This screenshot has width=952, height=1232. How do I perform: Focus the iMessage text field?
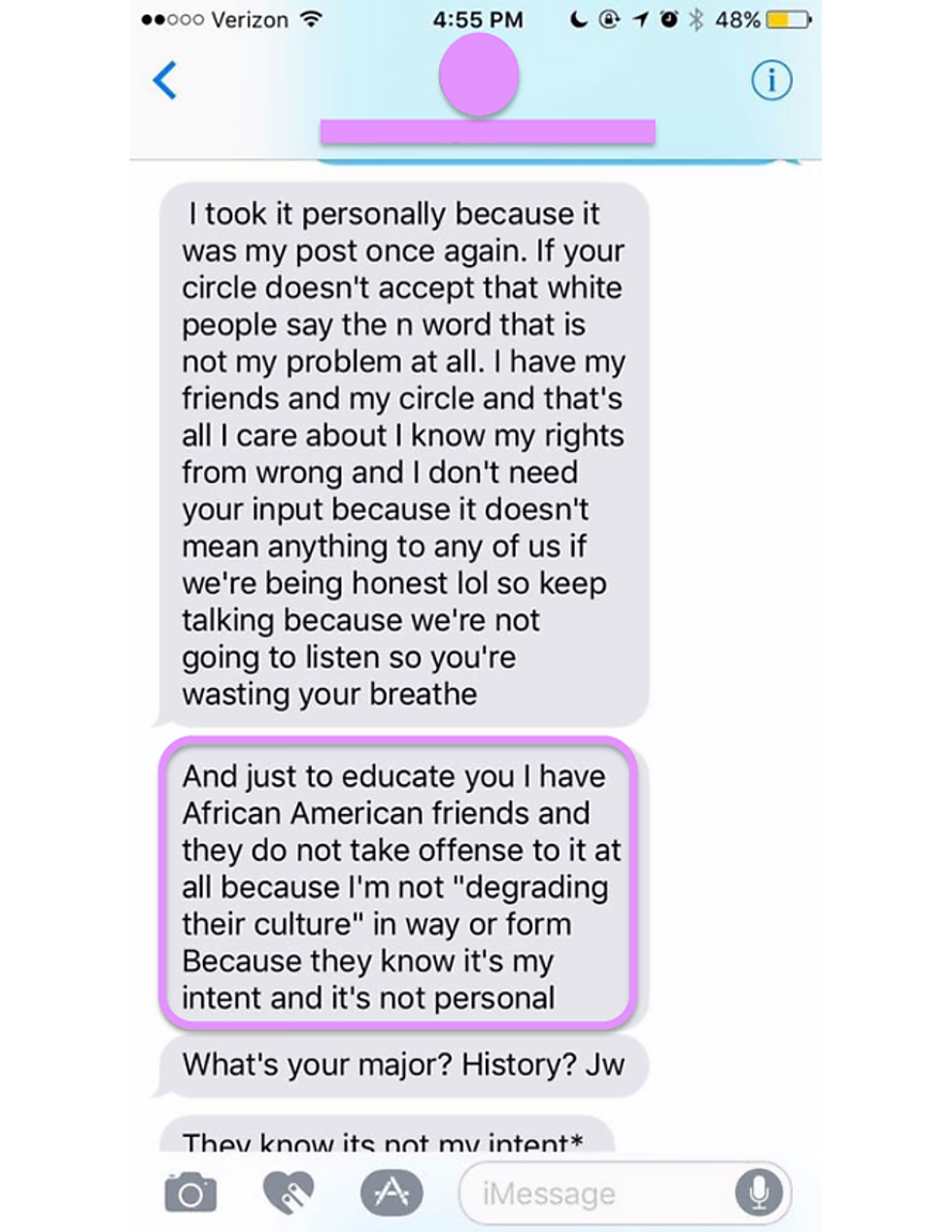[x=593, y=1193]
